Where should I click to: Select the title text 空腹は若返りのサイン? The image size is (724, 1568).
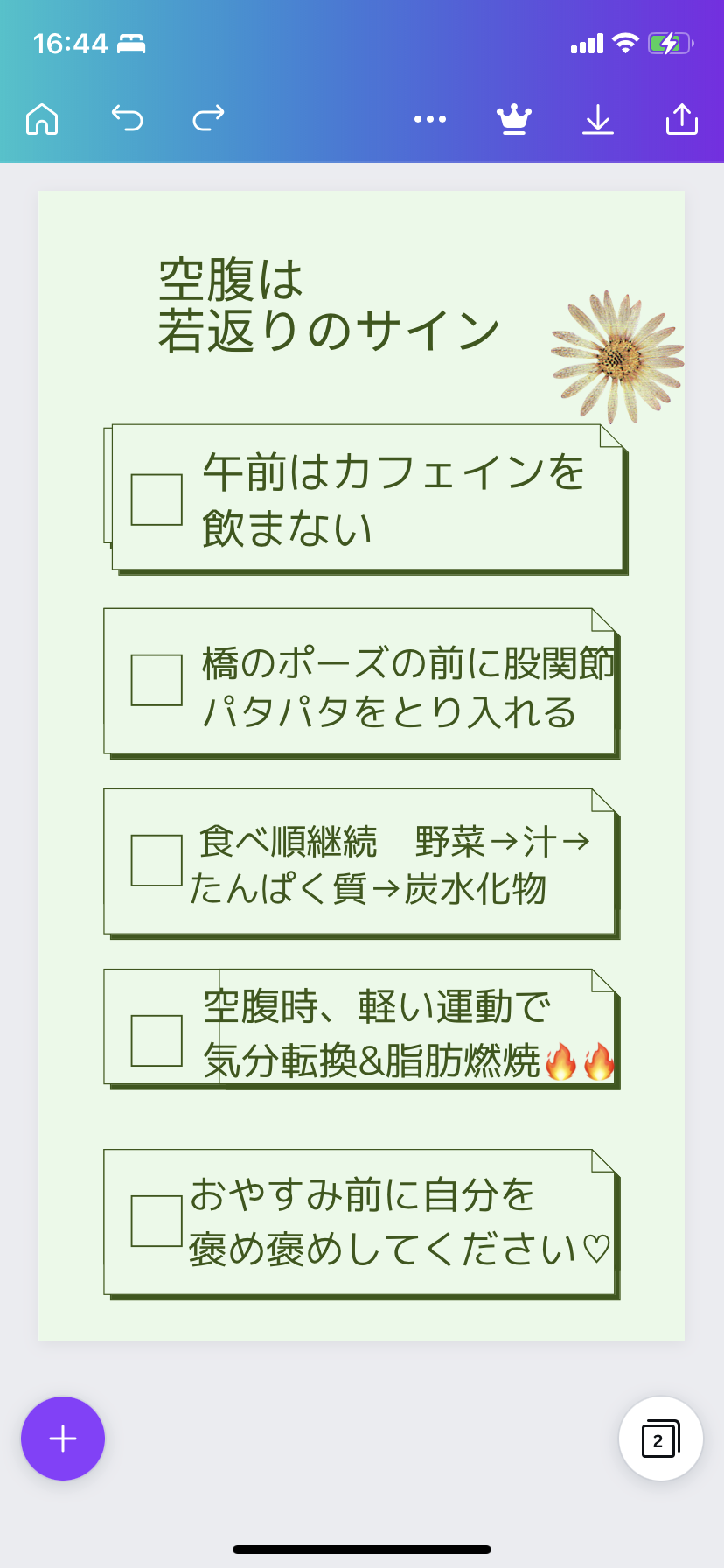pyautogui.click(x=329, y=305)
